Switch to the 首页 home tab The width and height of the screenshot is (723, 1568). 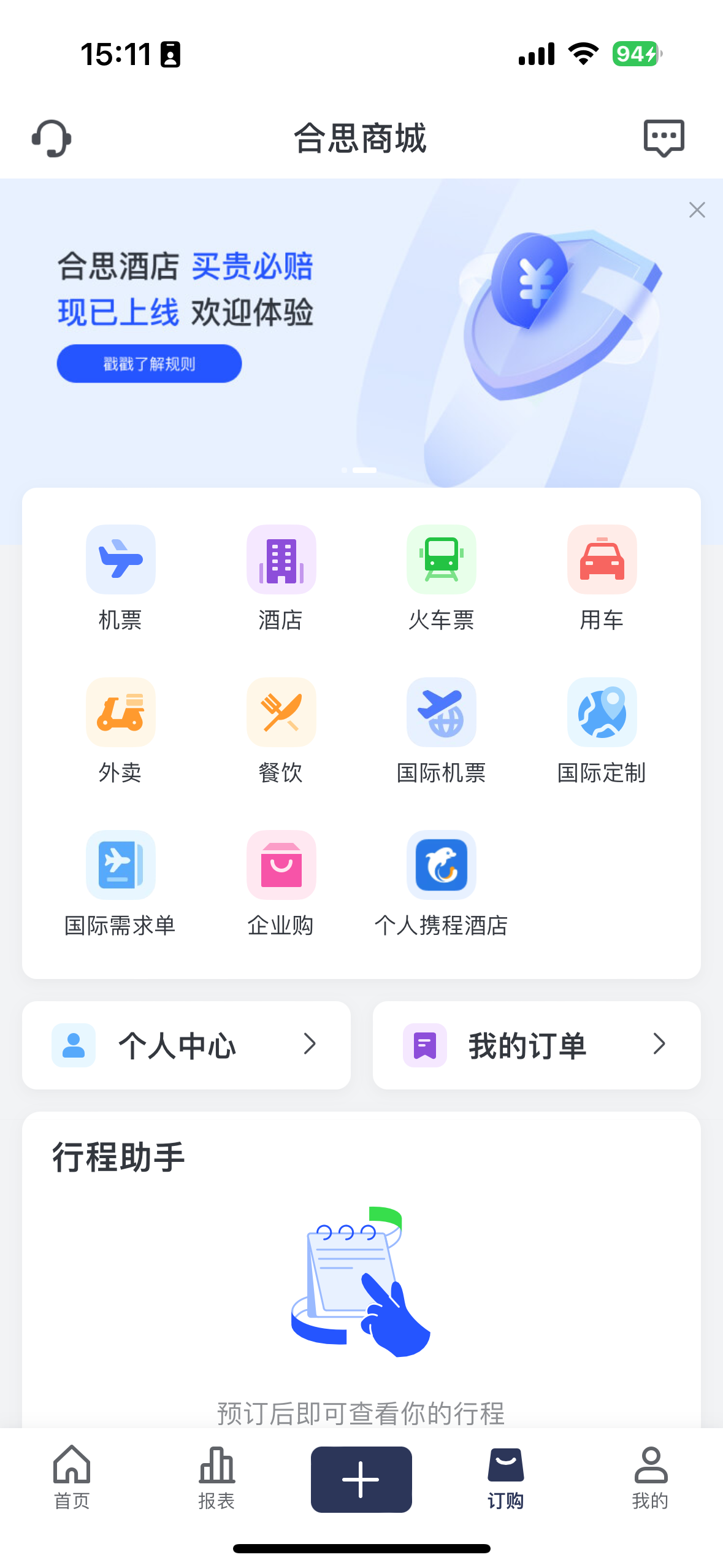pos(72,1477)
